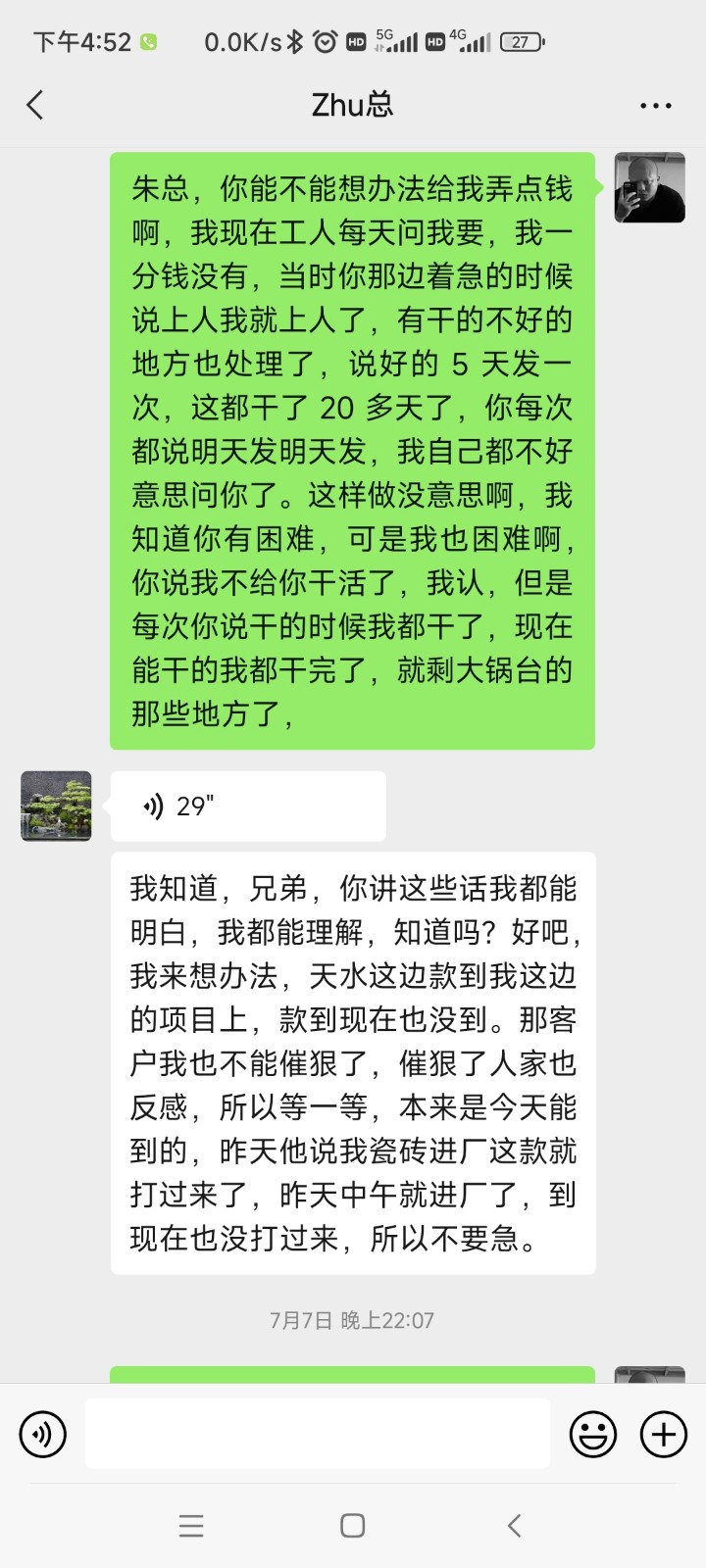Viewport: 706px width, 1568px height.
Task: Open system recent apps
Action: point(191,1525)
